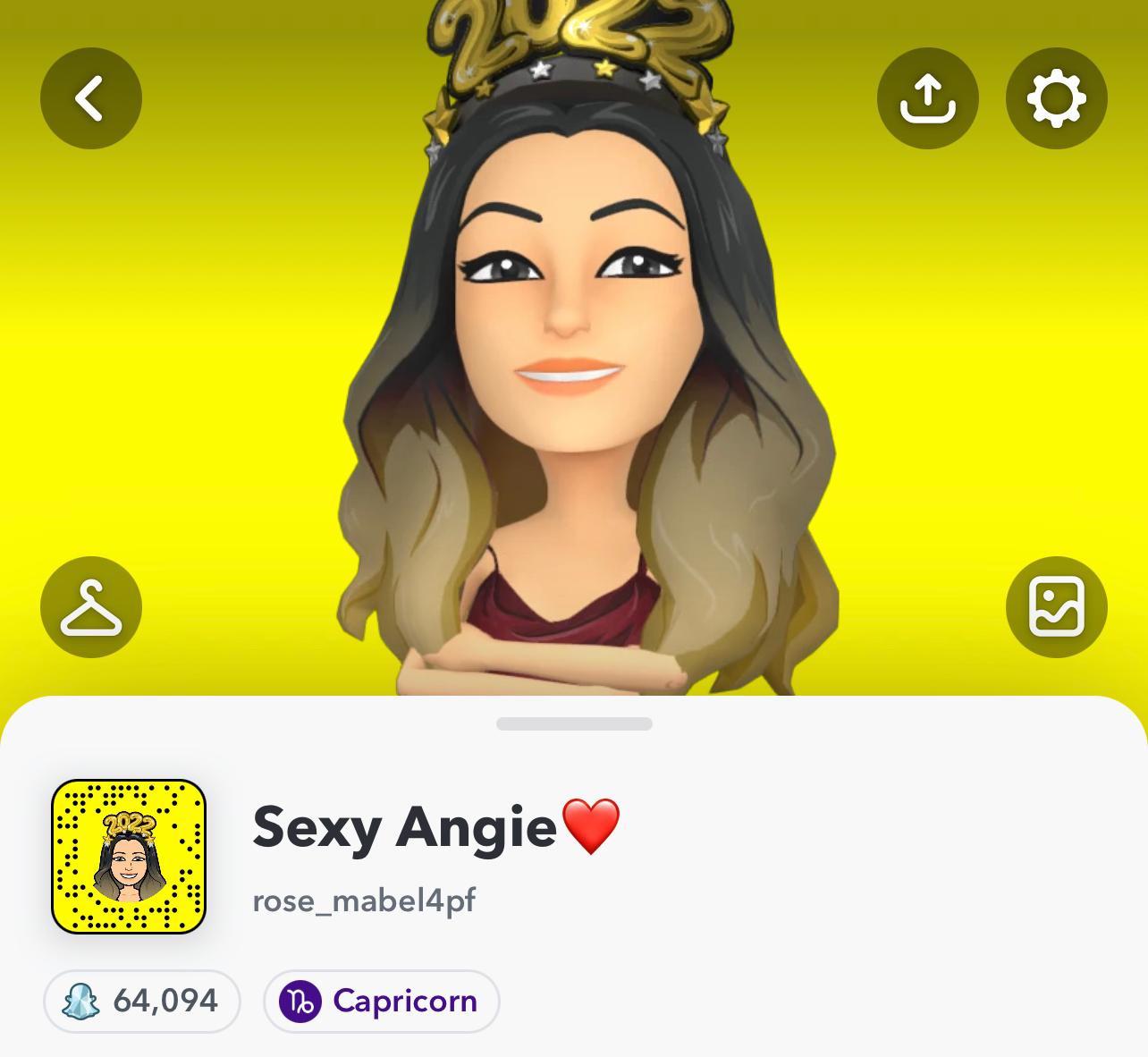Change Bitmoji outfit with hanger icon
The width and height of the screenshot is (1148, 1057).
(91, 607)
